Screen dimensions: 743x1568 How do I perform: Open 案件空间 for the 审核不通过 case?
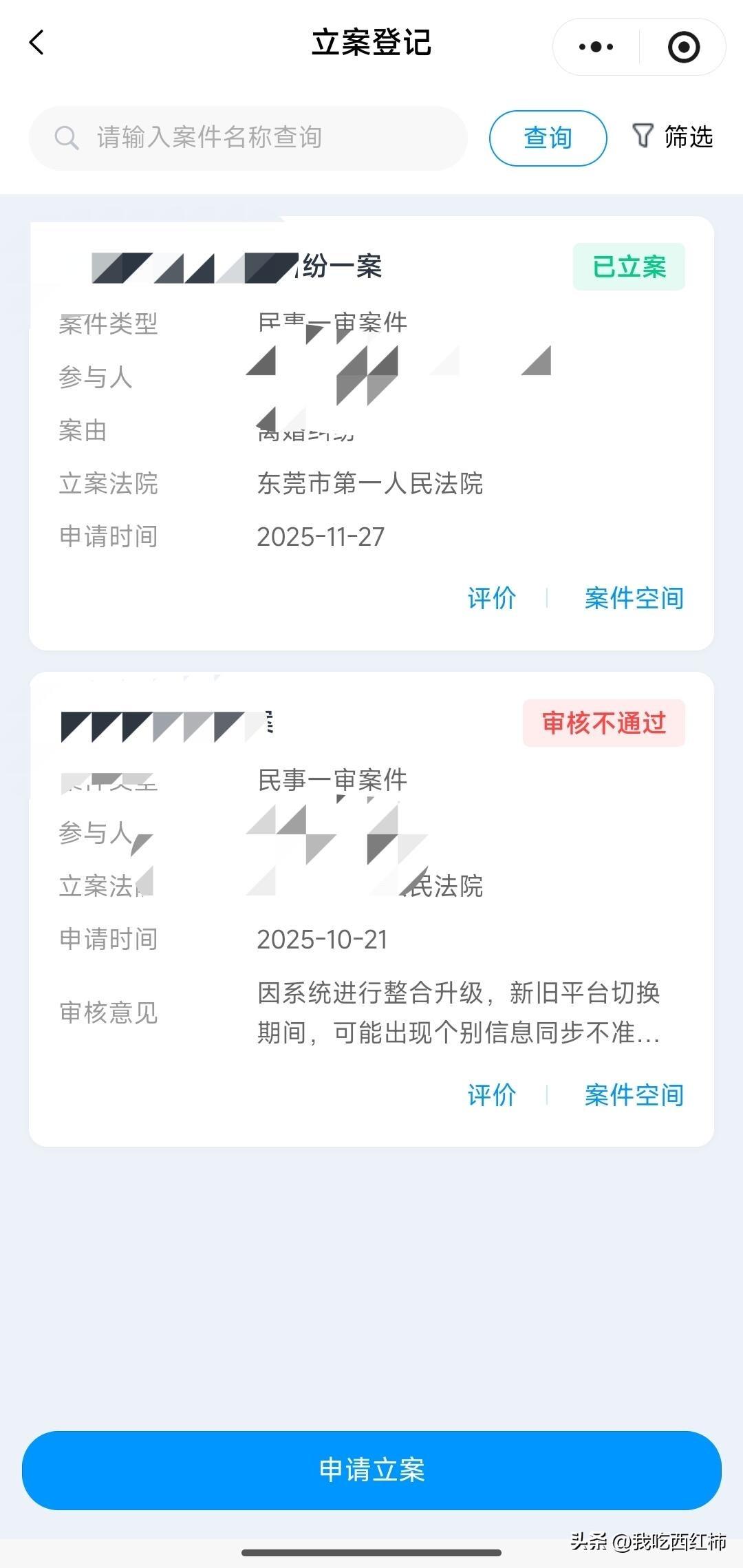[x=634, y=1095]
